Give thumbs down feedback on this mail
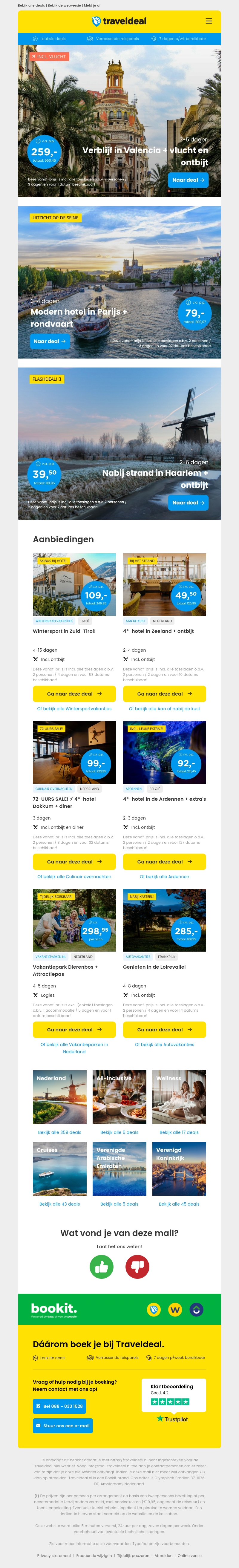This screenshot has height=1568, width=239. (x=137, y=1267)
